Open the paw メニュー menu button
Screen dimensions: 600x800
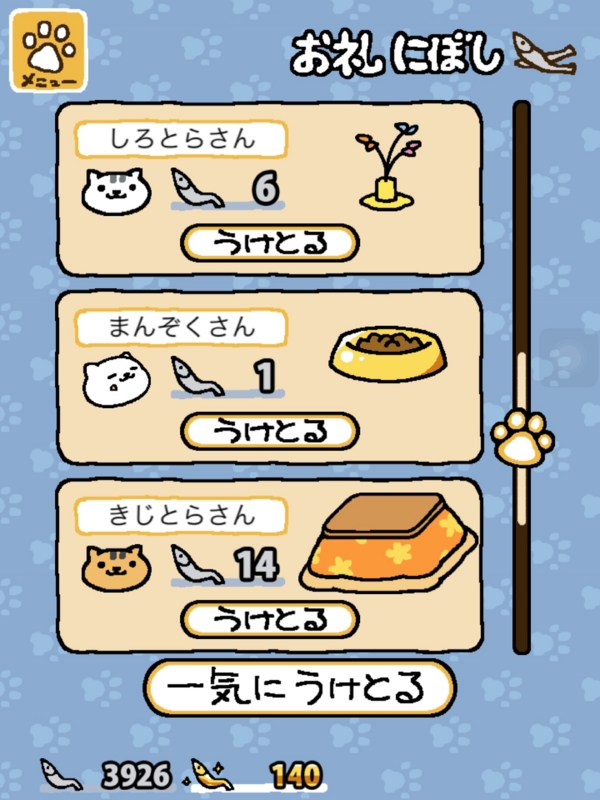(x=47, y=52)
